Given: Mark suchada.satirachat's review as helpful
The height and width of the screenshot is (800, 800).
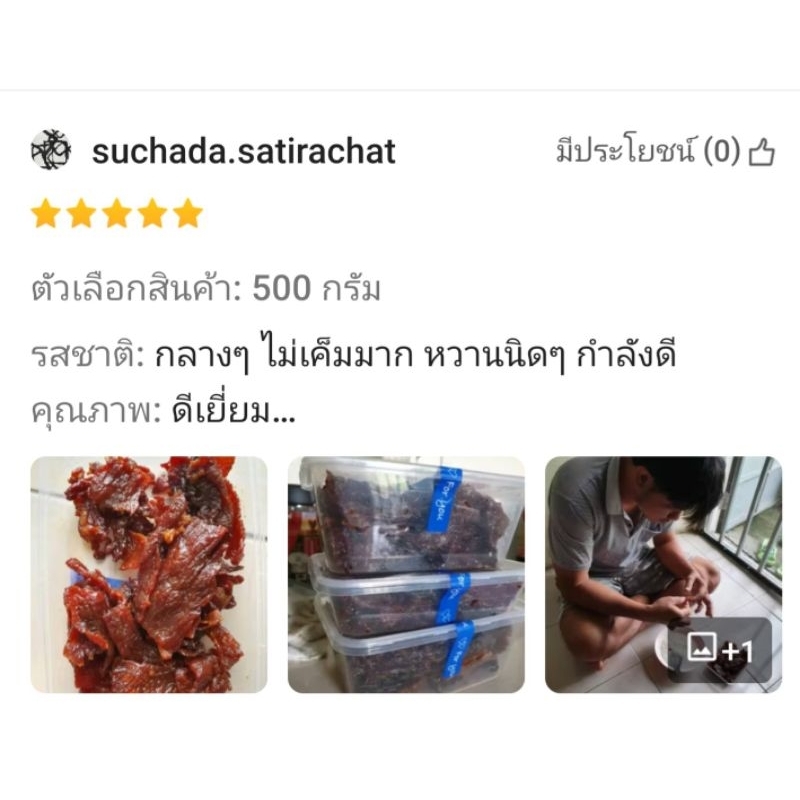Looking at the screenshot, I should [761, 152].
